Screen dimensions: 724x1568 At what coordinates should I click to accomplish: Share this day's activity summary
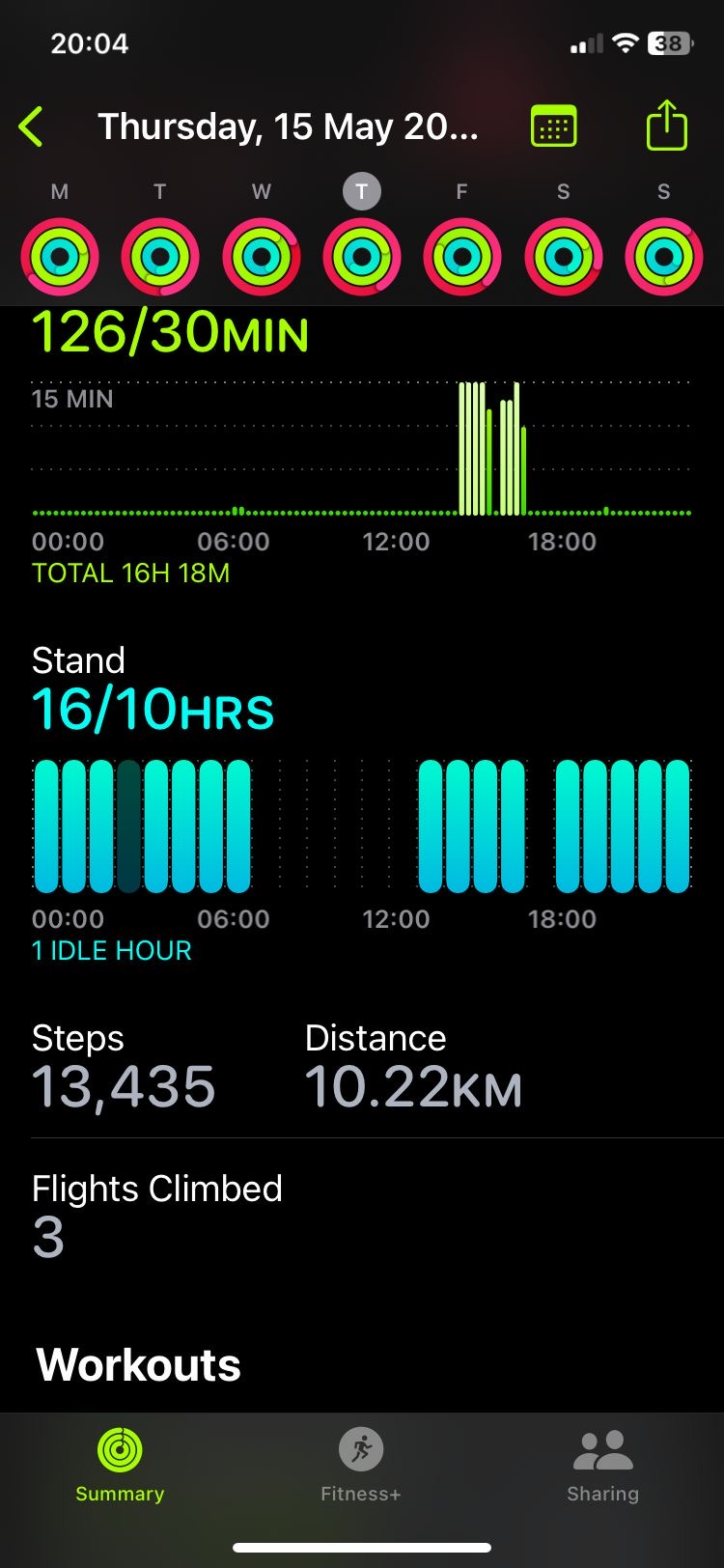666,126
